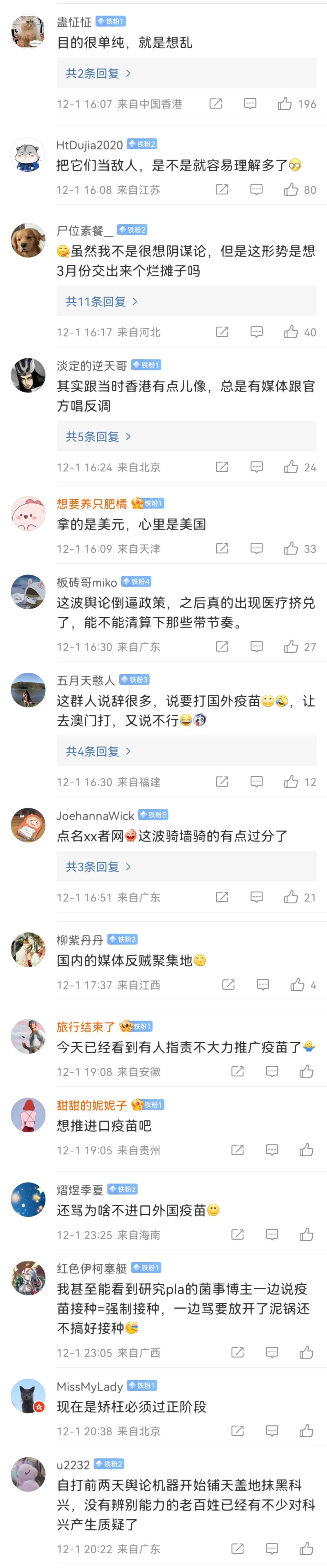327x1568 pixels.
Task: View 共4条回复 under 五月天憨人's comment
Action: click(x=98, y=752)
